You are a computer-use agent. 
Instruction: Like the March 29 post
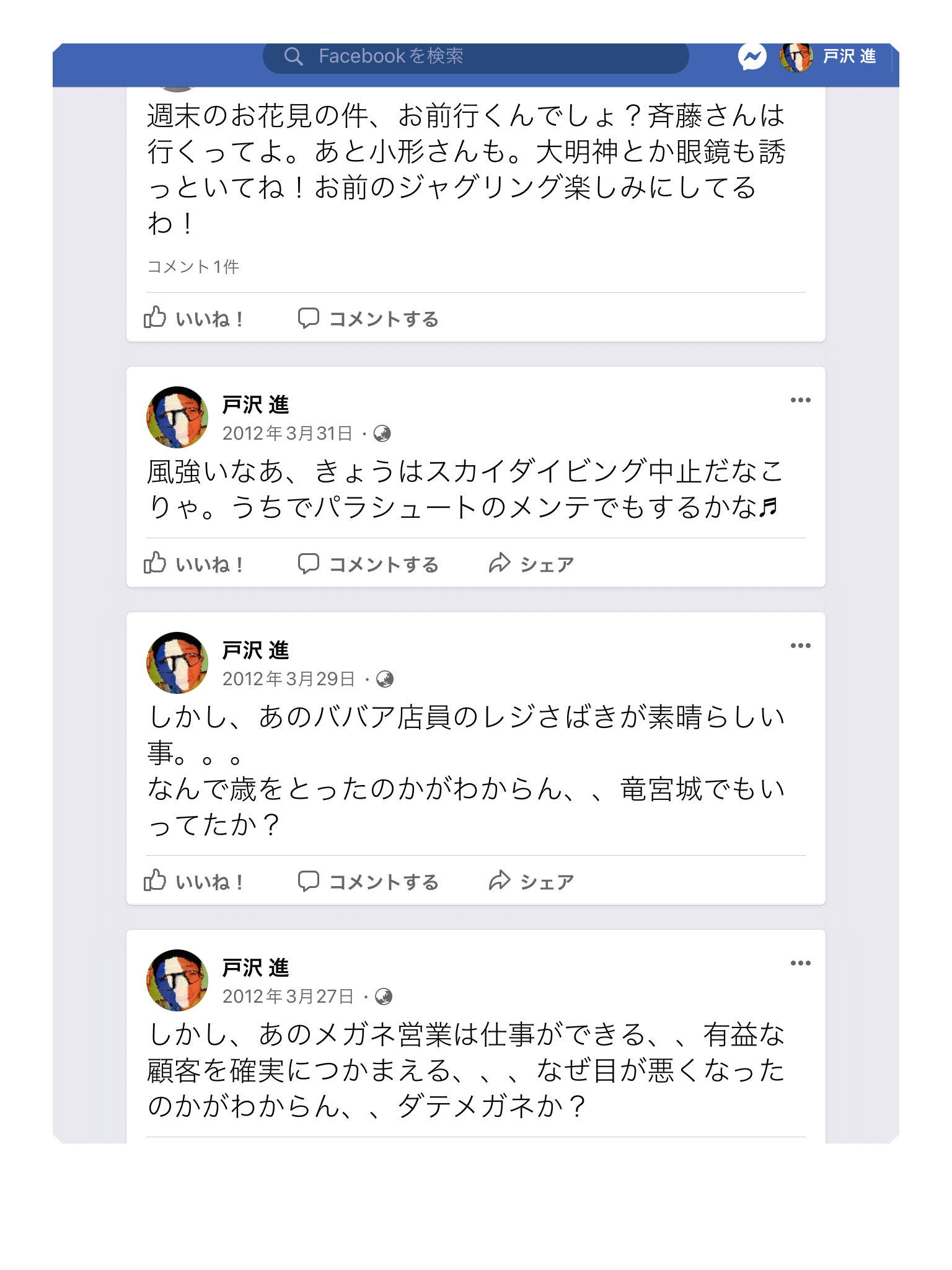(194, 882)
